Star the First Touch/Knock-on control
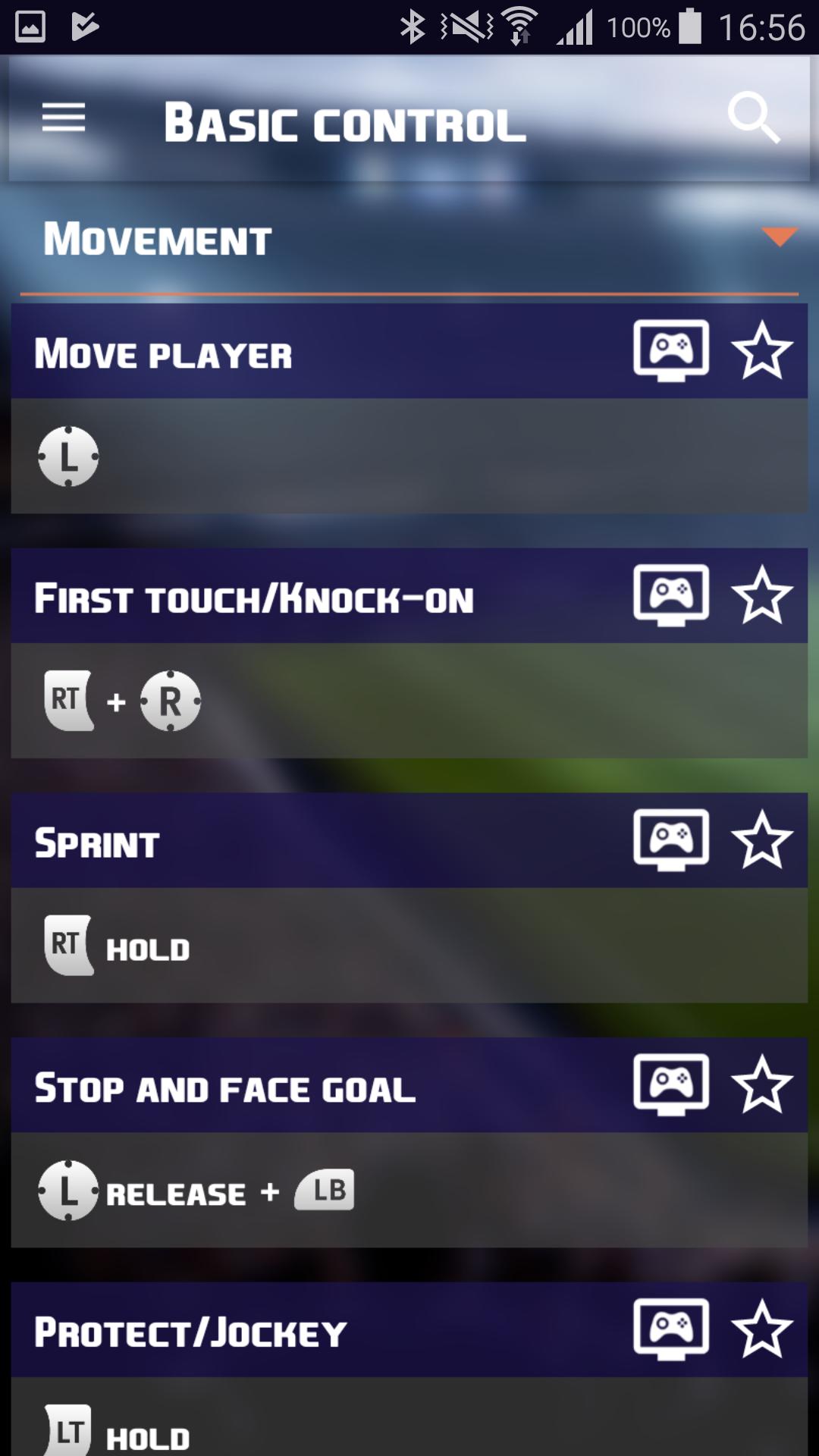This screenshot has height=1456, width=819. point(762,595)
